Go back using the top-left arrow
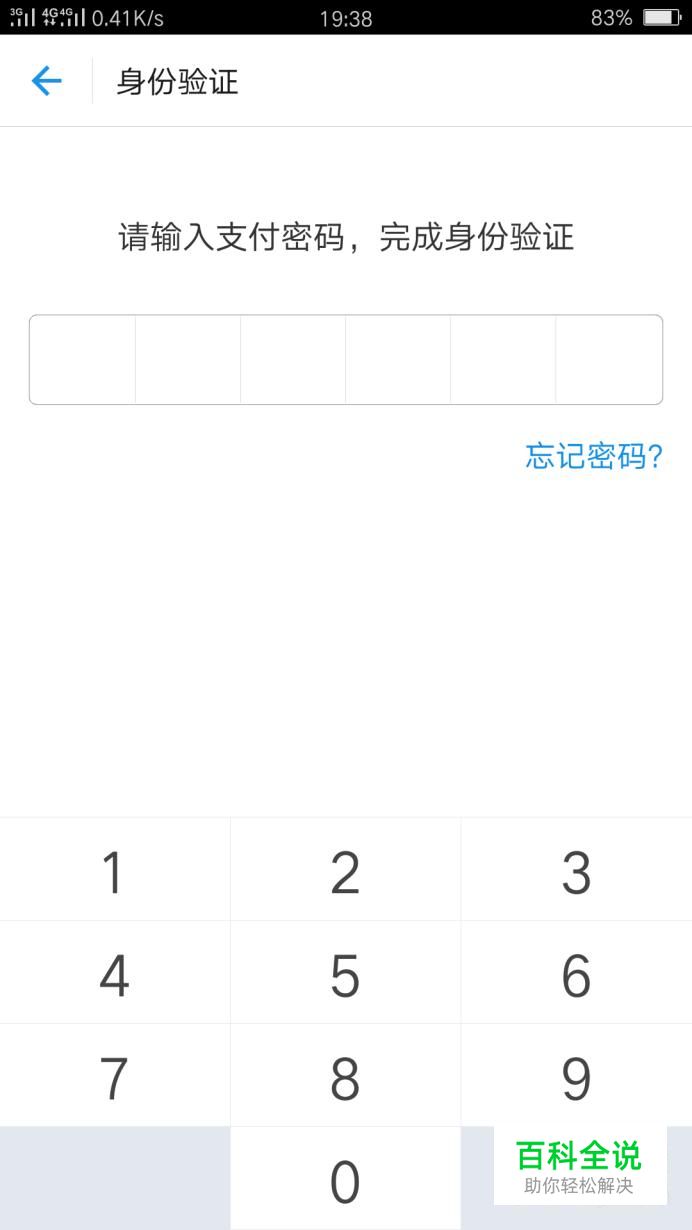Viewport: 692px width, 1230px height. (47, 81)
